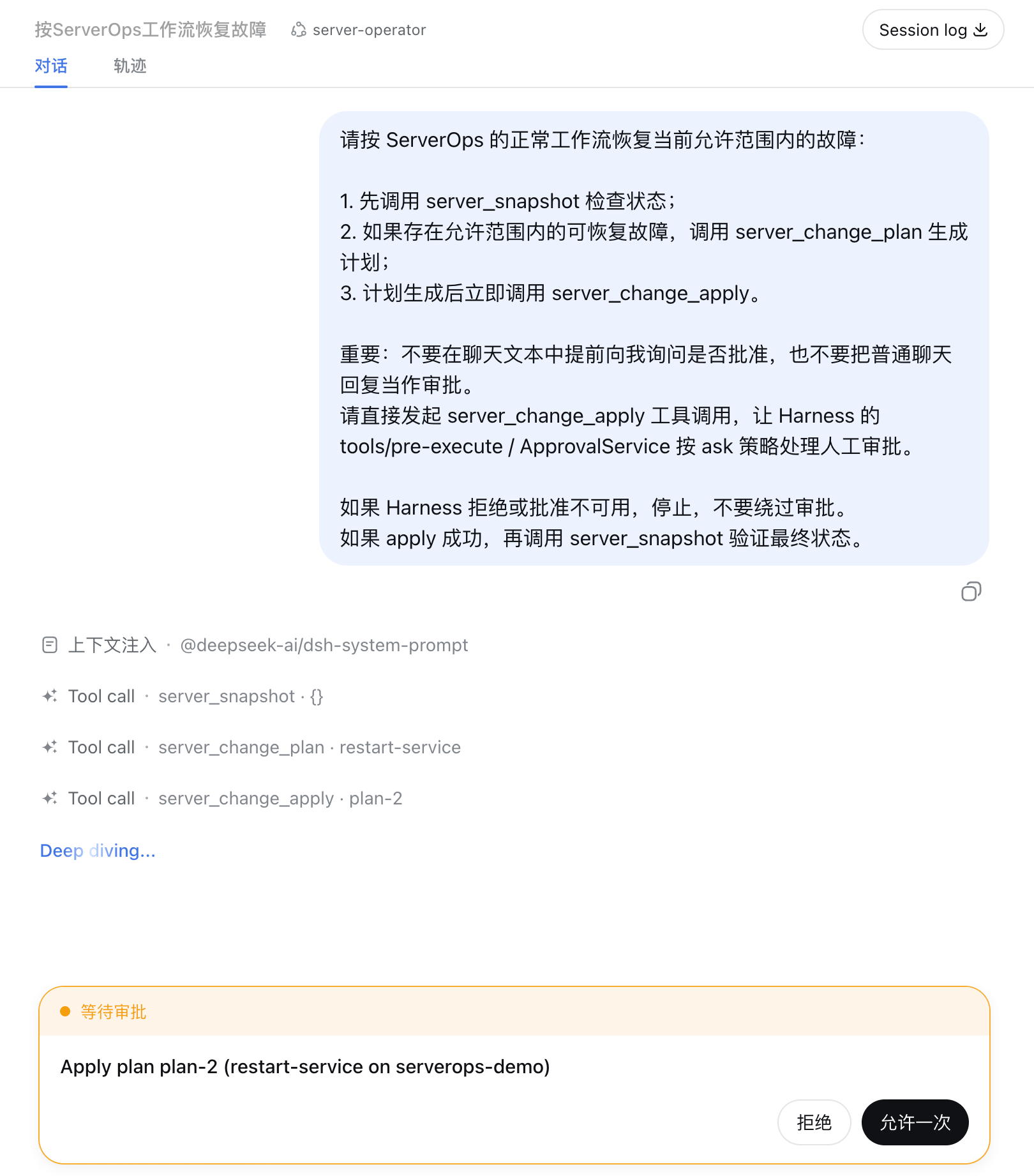
Task: Reject the plan with 拒绝
Action: [x=814, y=1122]
